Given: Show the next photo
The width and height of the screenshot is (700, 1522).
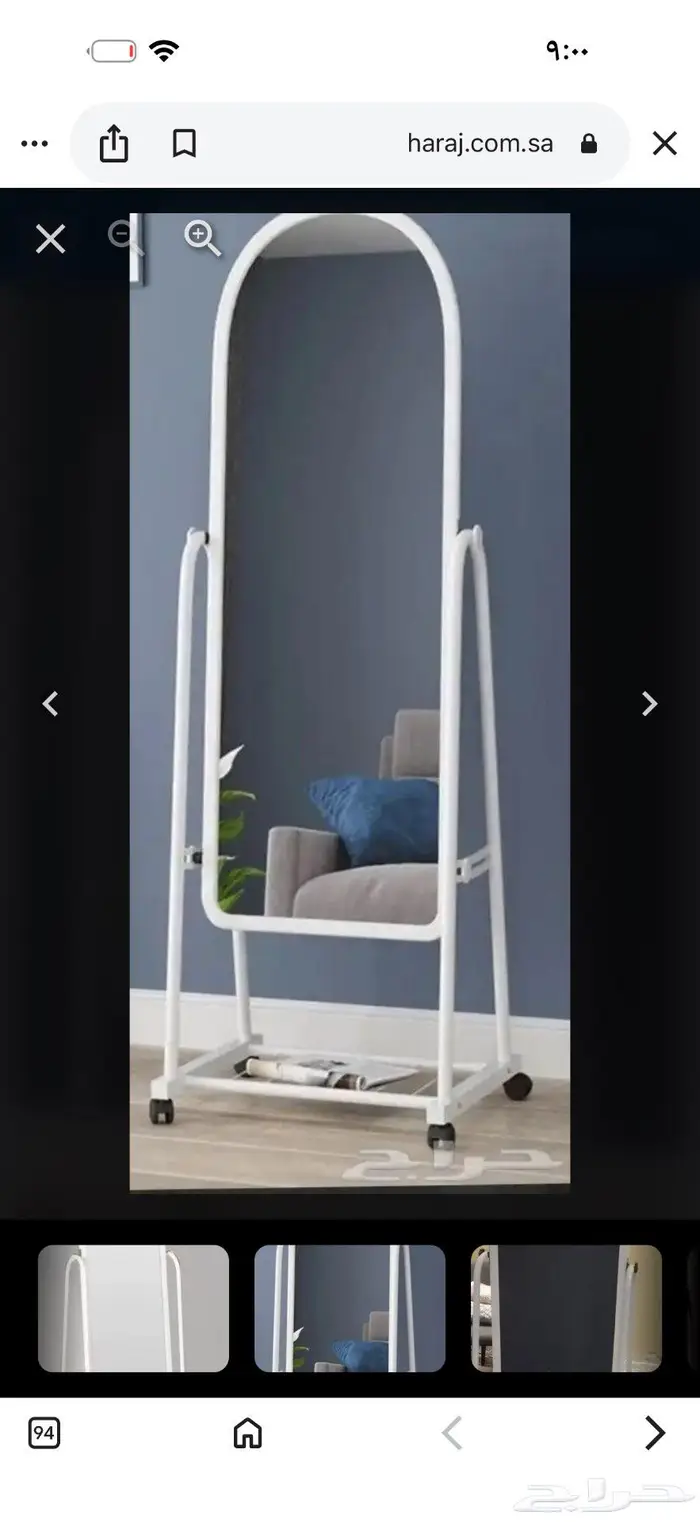Looking at the screenshot, I should click(x=649, y=704).
